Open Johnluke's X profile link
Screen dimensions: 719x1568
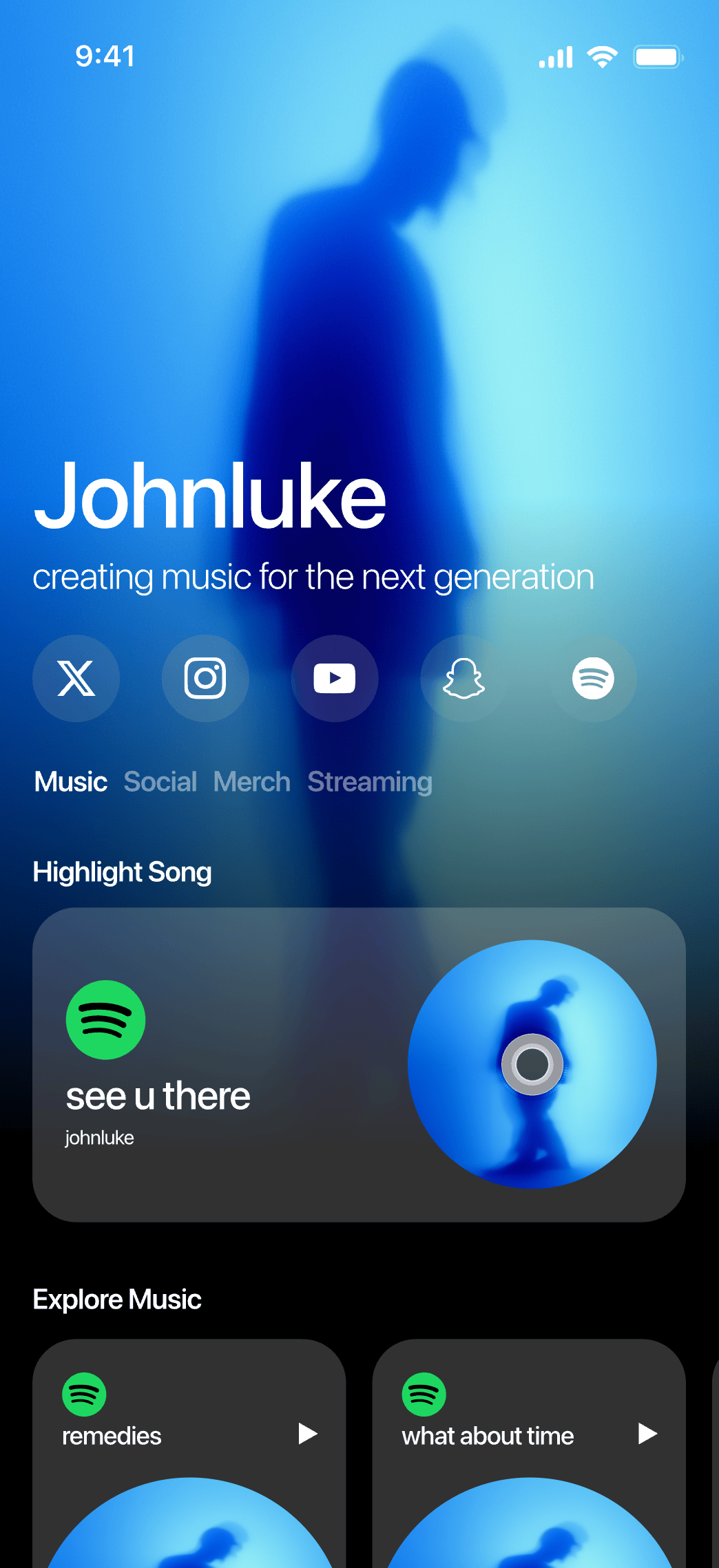[x=76, y=678]
